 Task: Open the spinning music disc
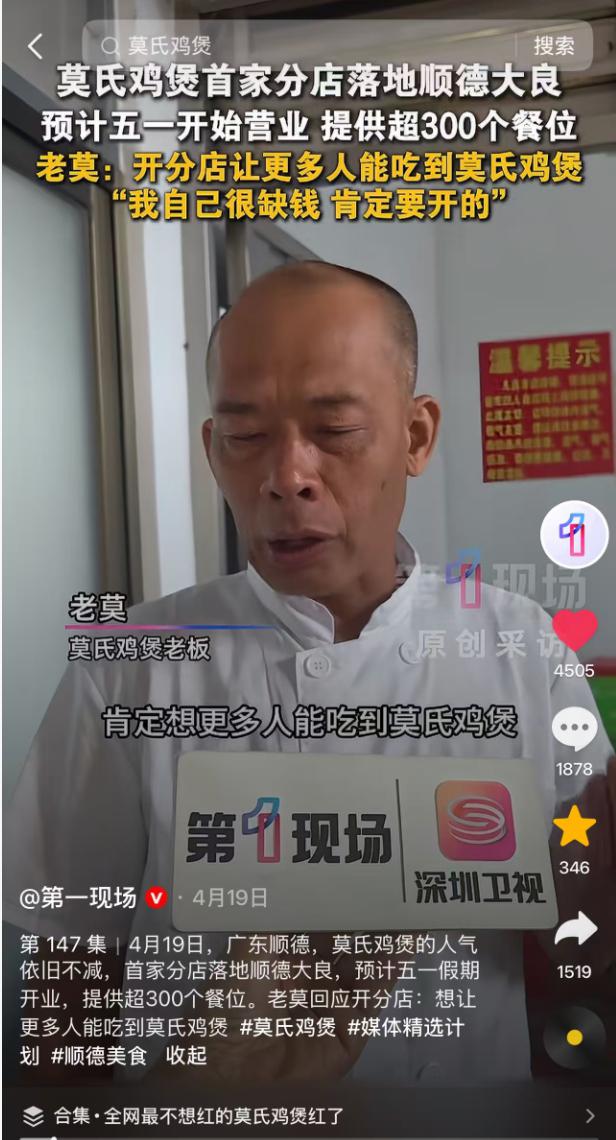(574, 1038)
